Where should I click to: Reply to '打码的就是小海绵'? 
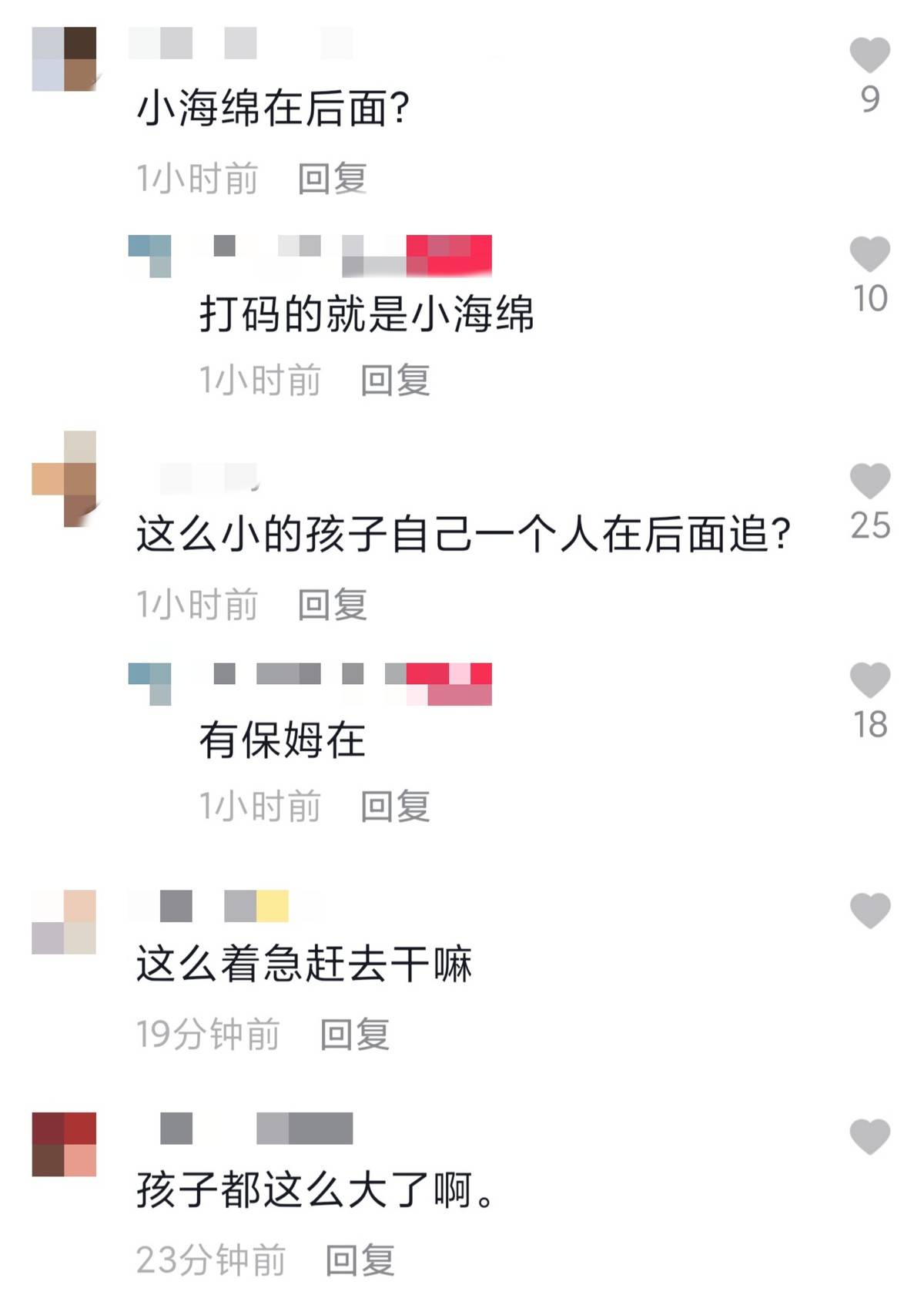(x=395, y=381)
